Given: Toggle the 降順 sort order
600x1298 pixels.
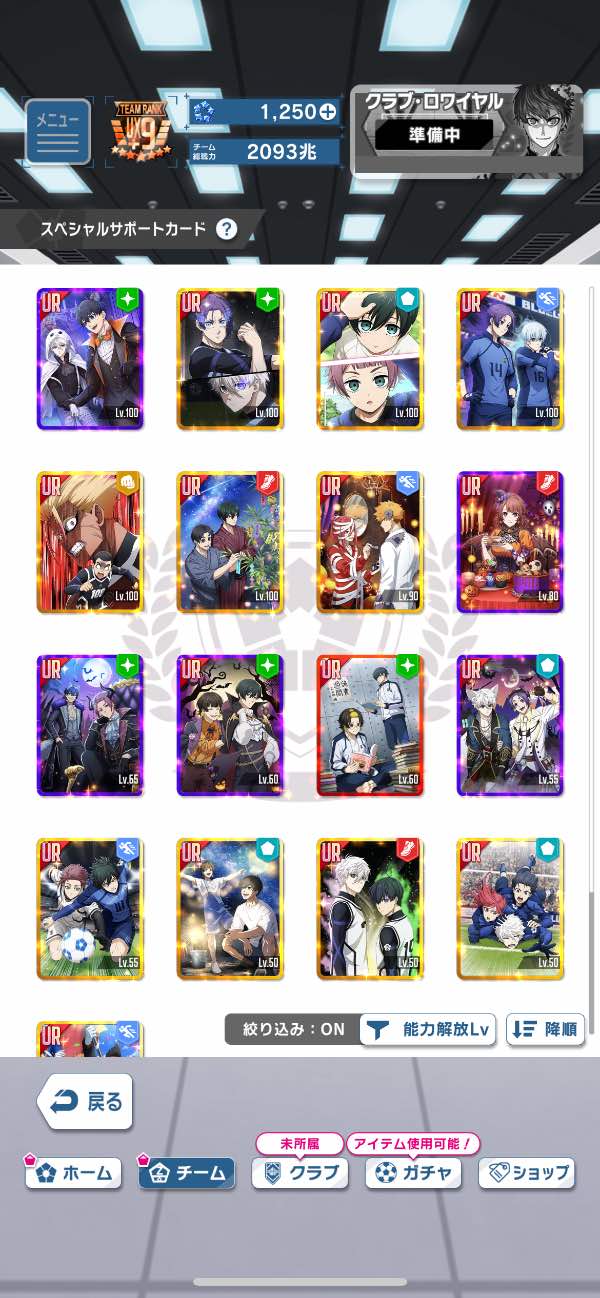Looking at the screenshot, I should [x=546, y=1030].
